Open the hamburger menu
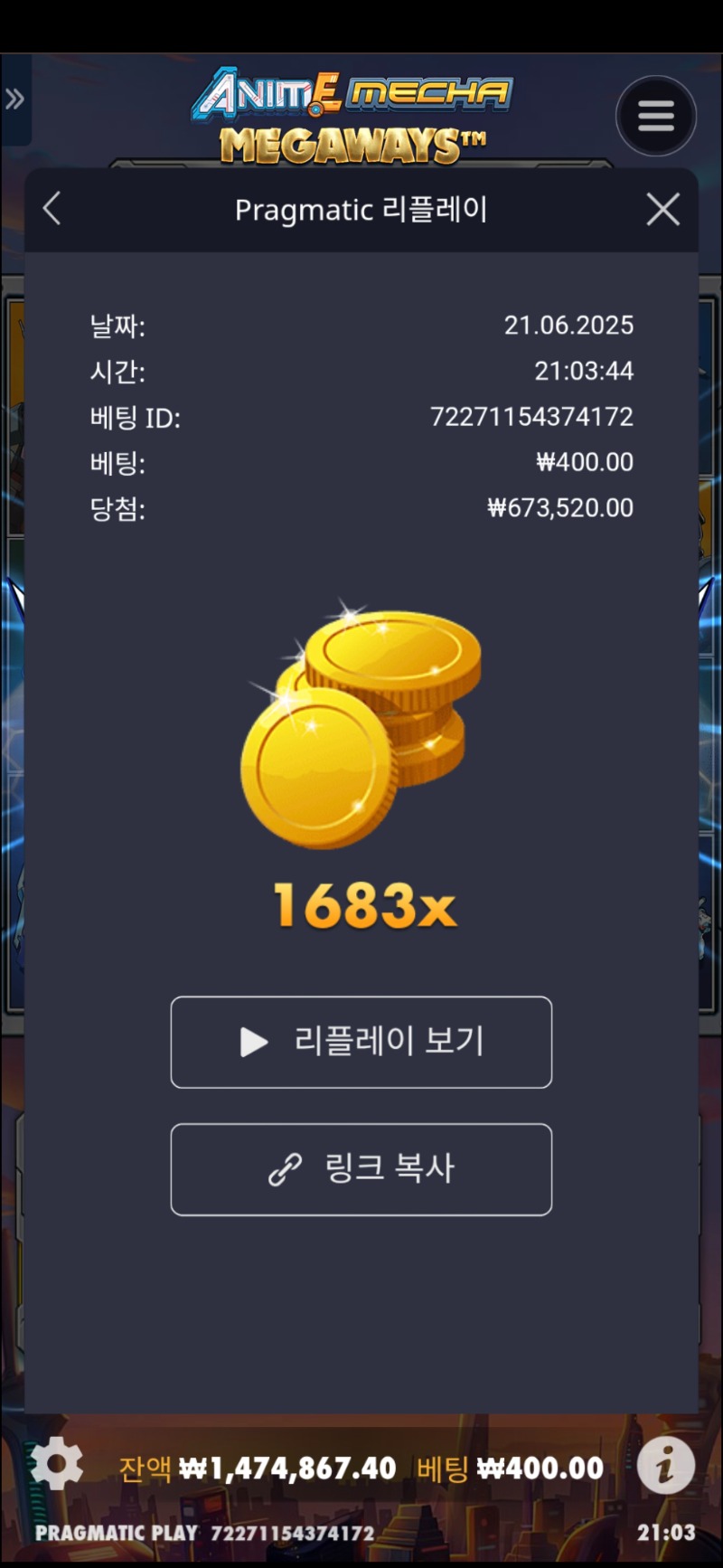 656,116
